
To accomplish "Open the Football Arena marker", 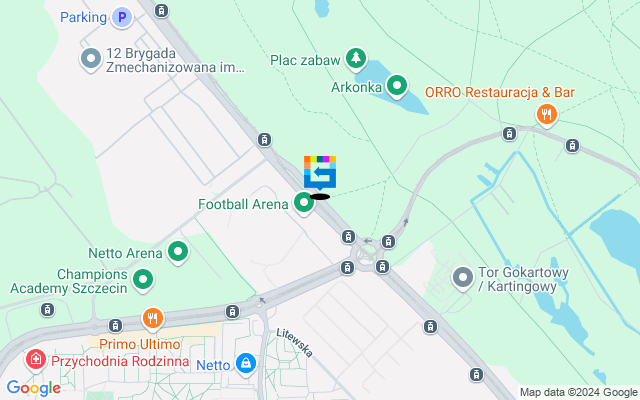I will pos(304,204).
